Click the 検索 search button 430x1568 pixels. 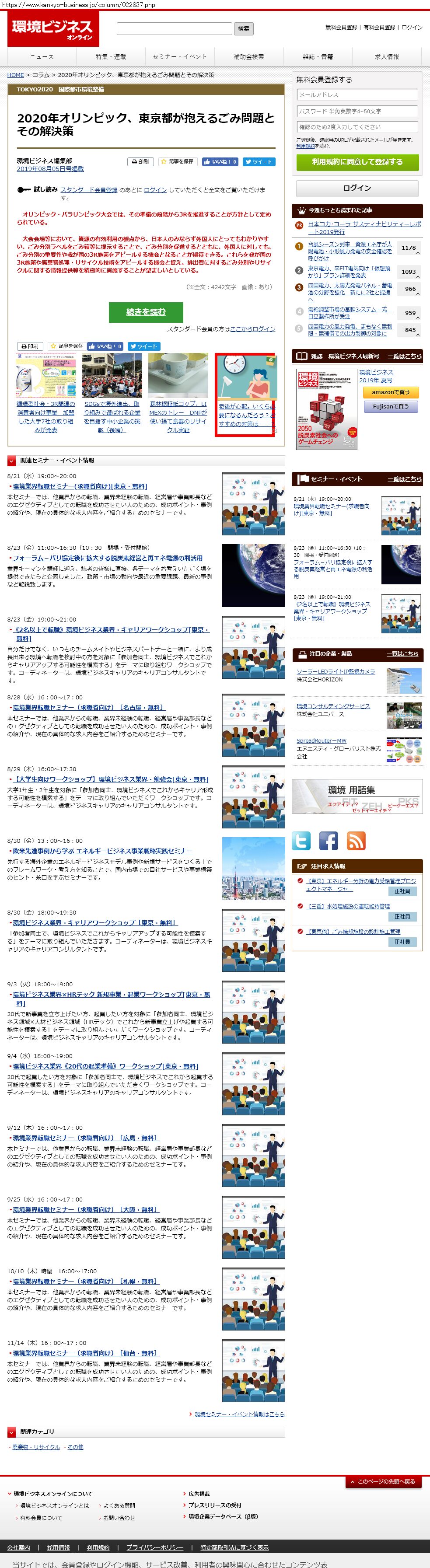[x=244, y=28]
